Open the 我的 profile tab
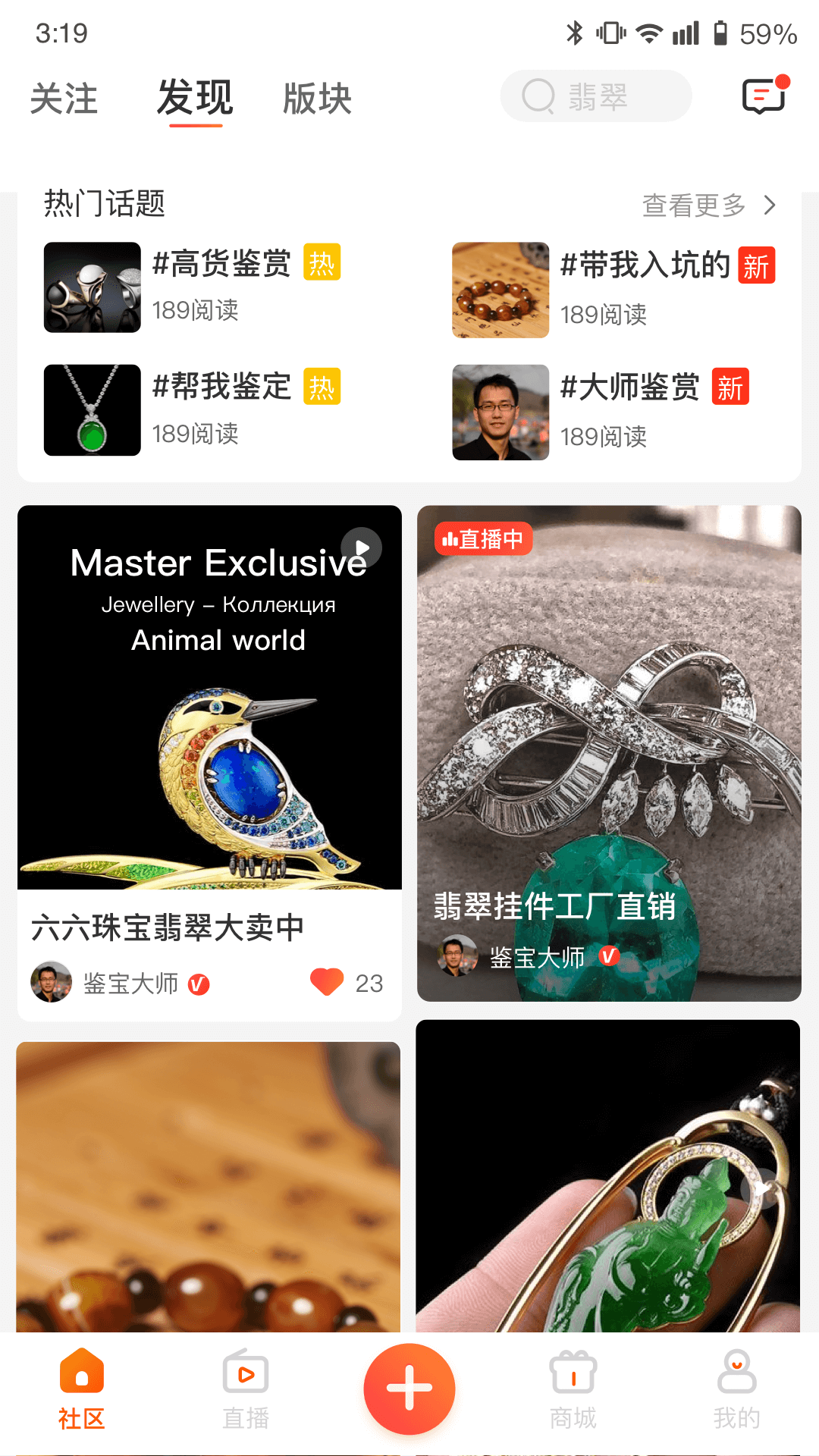This screenshot has height=1456, width=819. [x=736, y=1389]
